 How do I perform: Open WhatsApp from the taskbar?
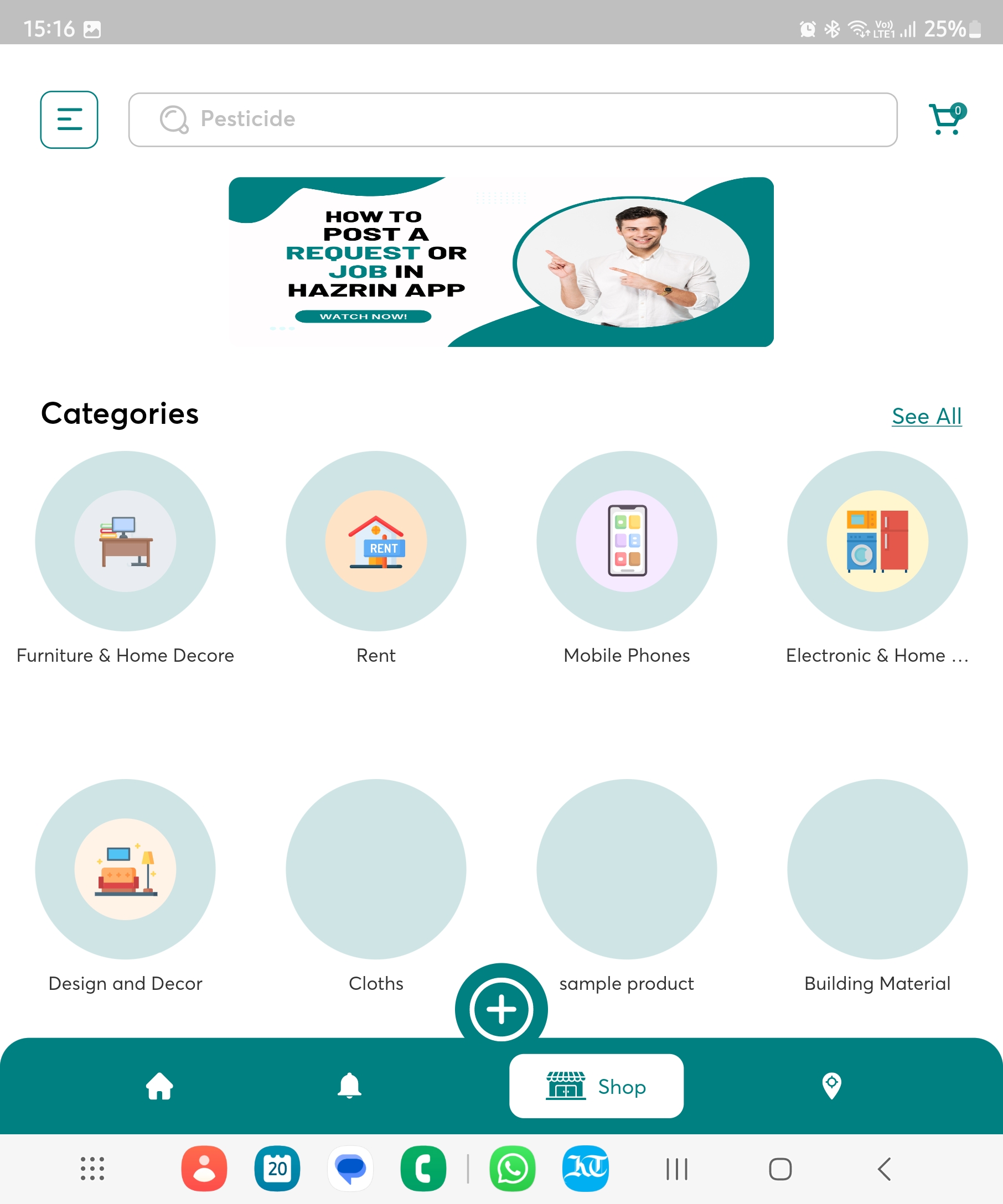[512, 1169]
